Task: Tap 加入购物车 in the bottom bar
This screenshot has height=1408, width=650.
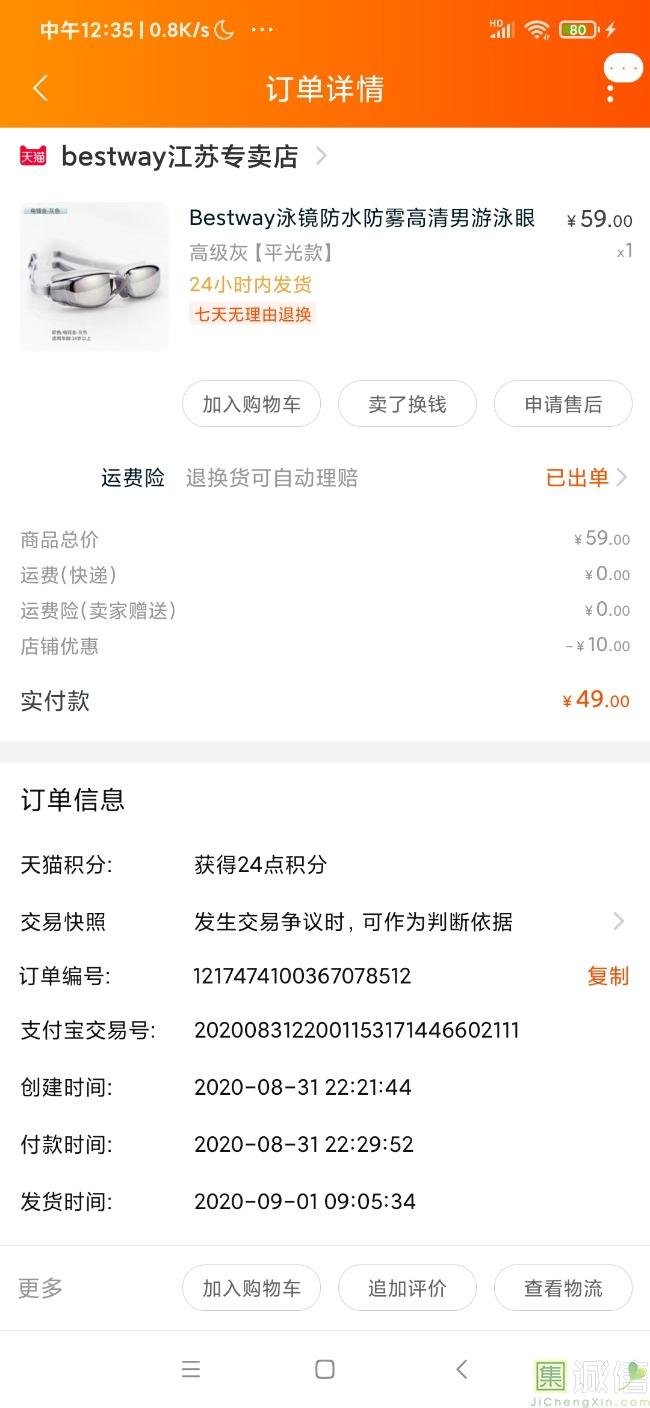Action: tap(251, 1288)
